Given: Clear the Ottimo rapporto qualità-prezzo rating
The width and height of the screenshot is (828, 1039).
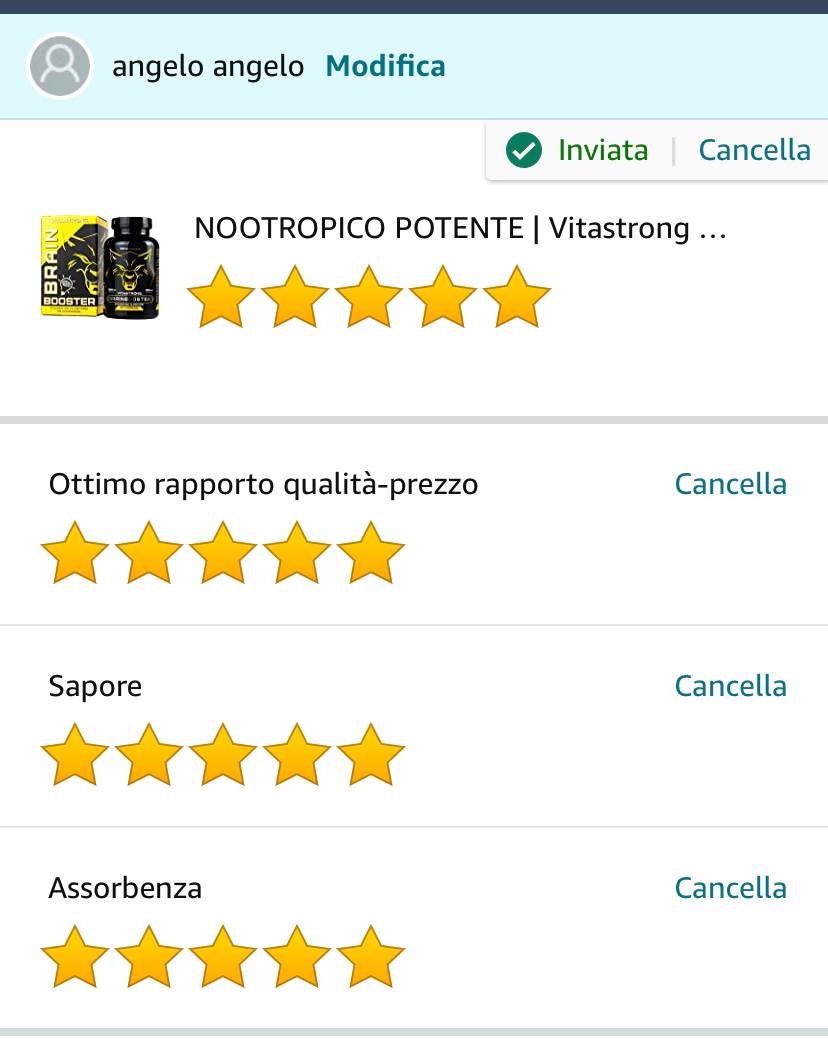Looking at the screenshot, I should tap(730, 484).
